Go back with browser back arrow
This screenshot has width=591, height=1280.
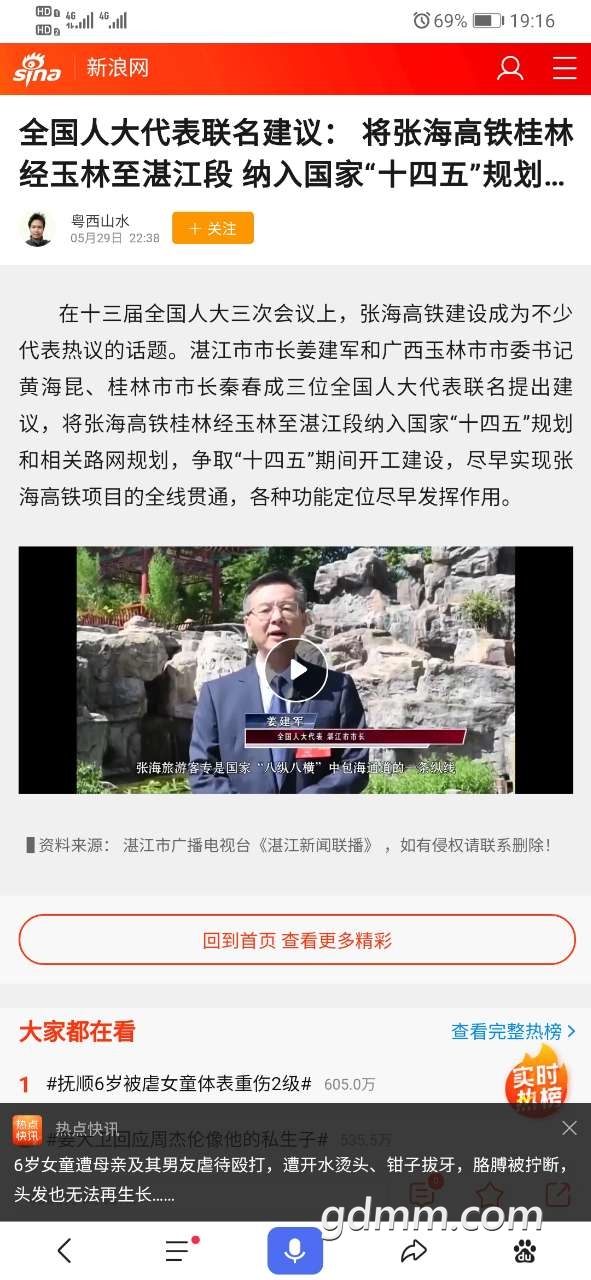pos(65,1250)
